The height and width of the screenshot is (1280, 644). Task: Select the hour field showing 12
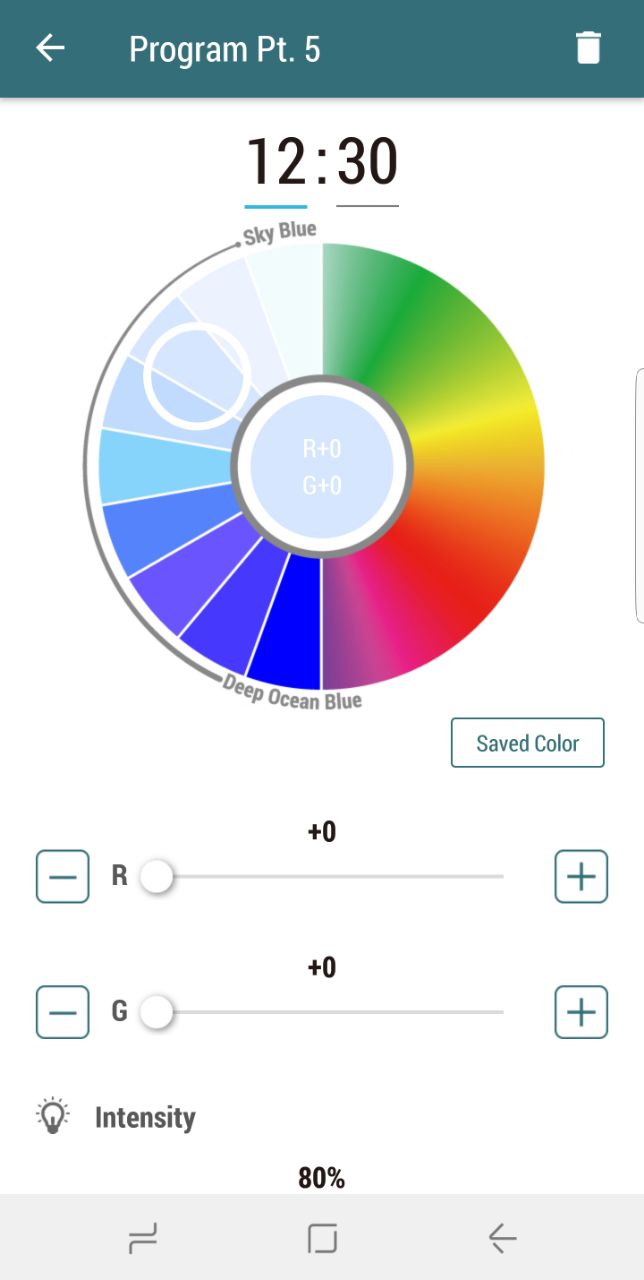tap(276, 163)
